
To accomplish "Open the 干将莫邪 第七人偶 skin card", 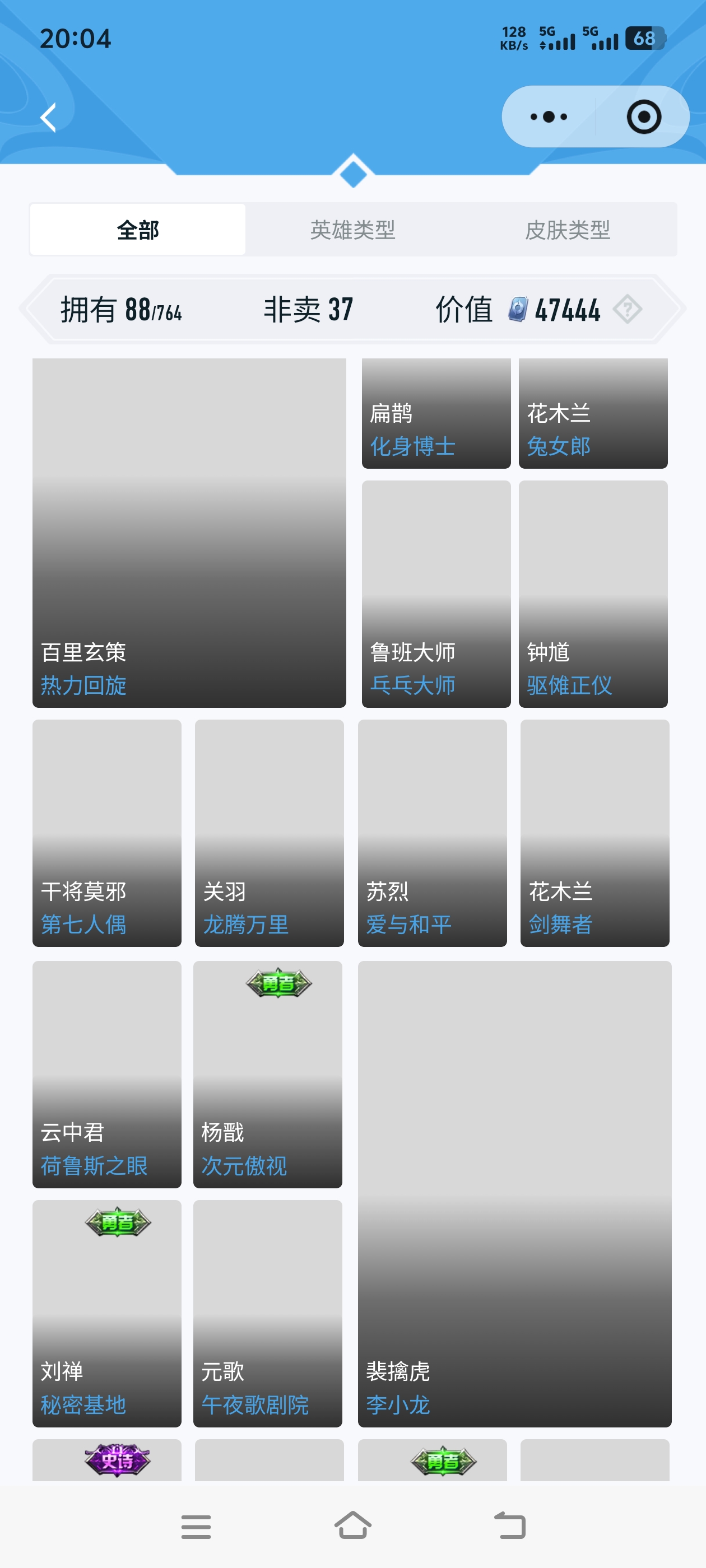I will point(106,833).
